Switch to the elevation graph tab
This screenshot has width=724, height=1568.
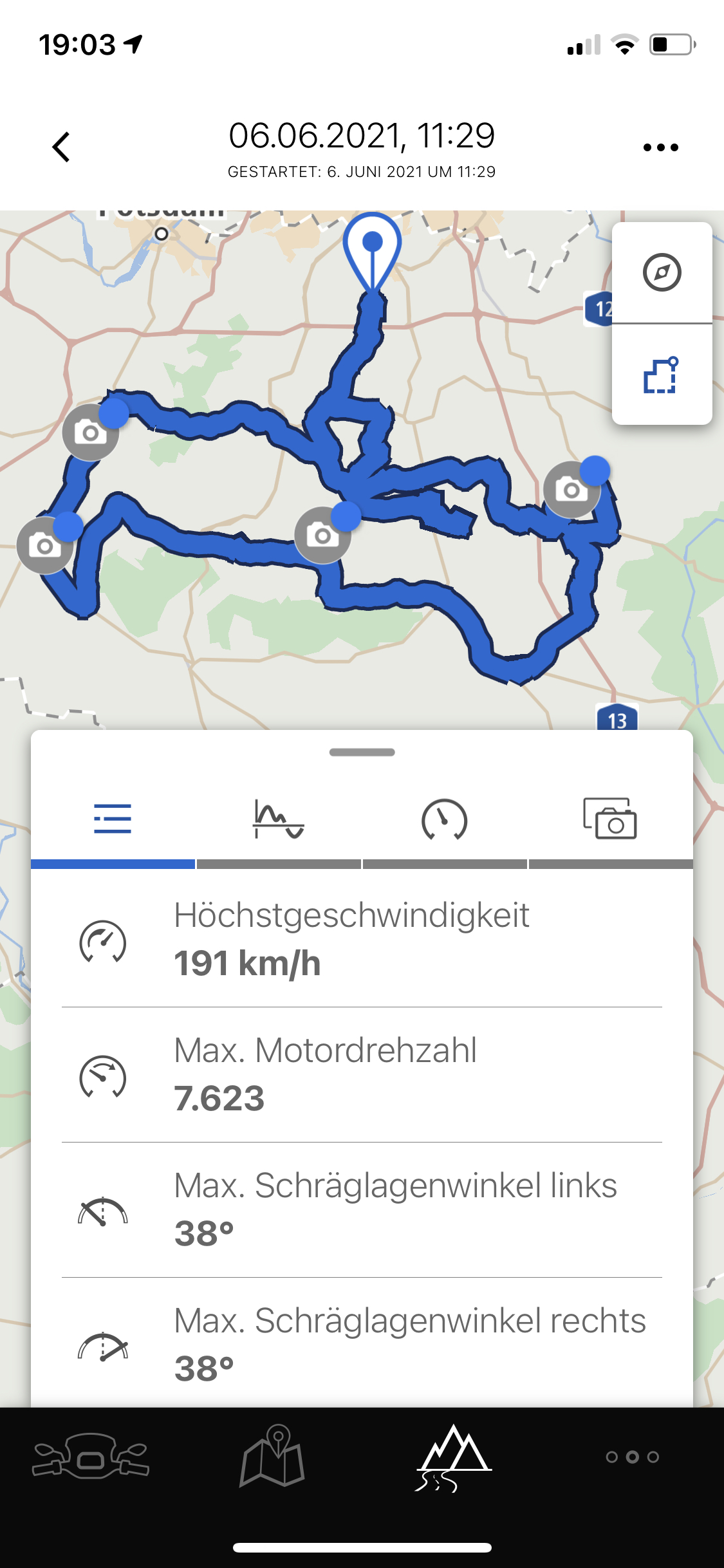(278, 819)
